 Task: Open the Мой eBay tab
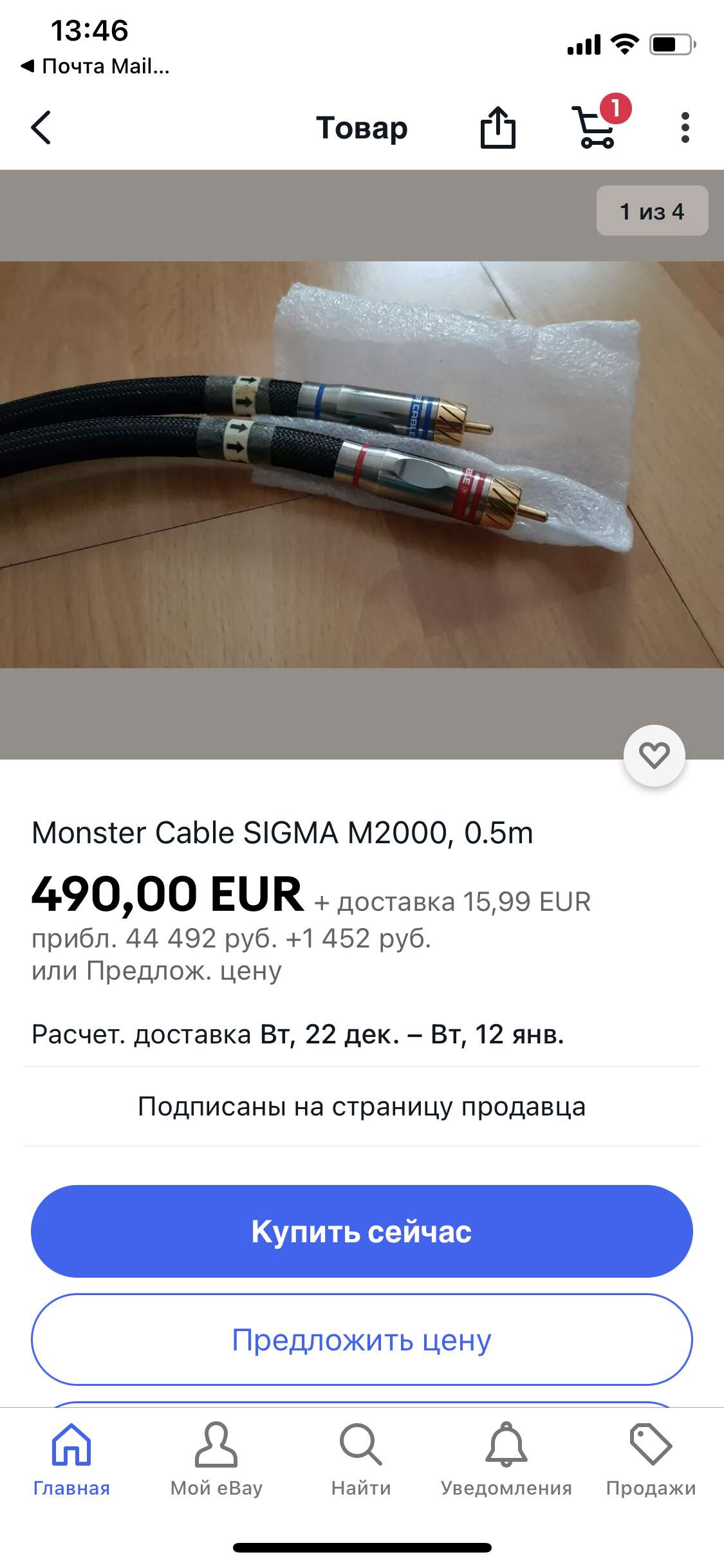(216, 1460)
